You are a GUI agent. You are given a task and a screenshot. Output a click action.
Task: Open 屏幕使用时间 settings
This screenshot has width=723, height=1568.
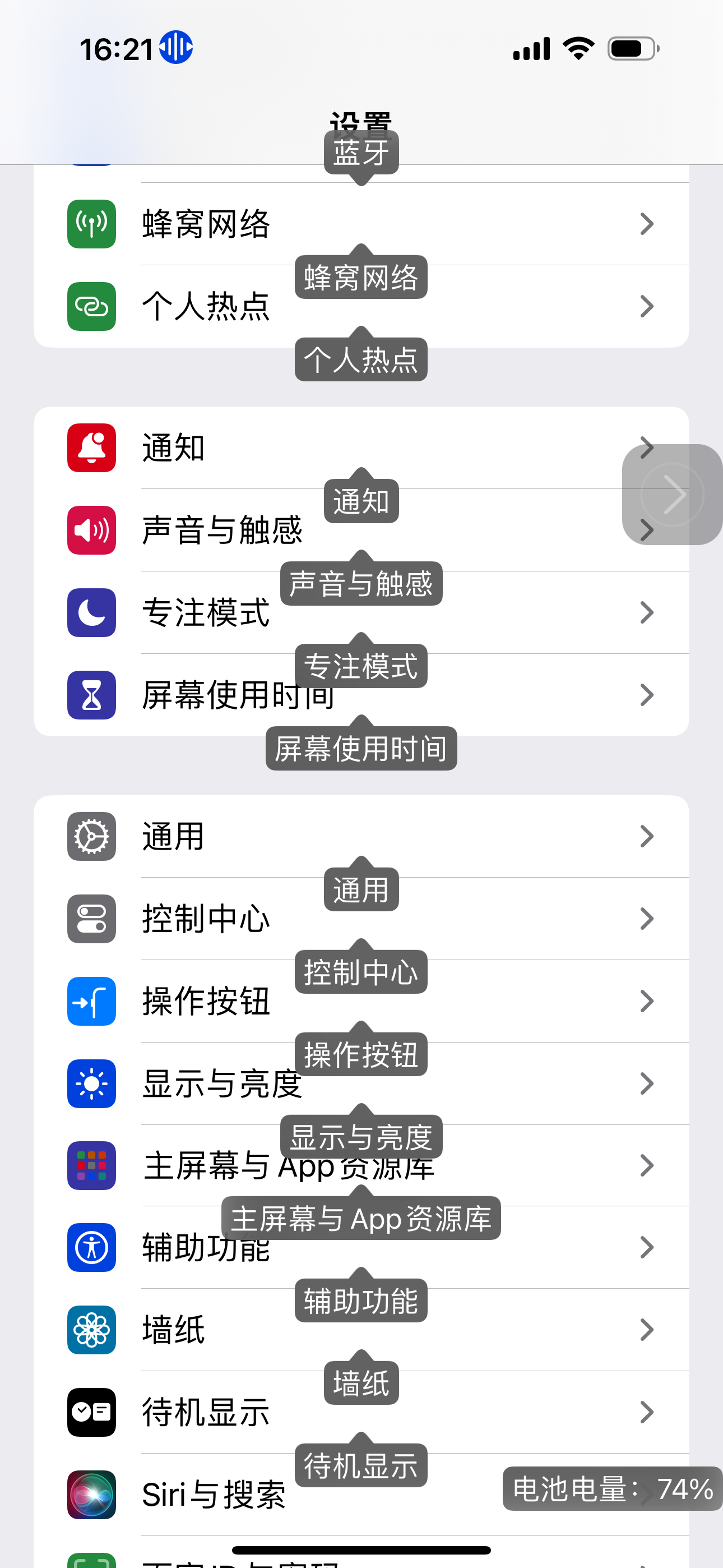click(x=237, y=694)
